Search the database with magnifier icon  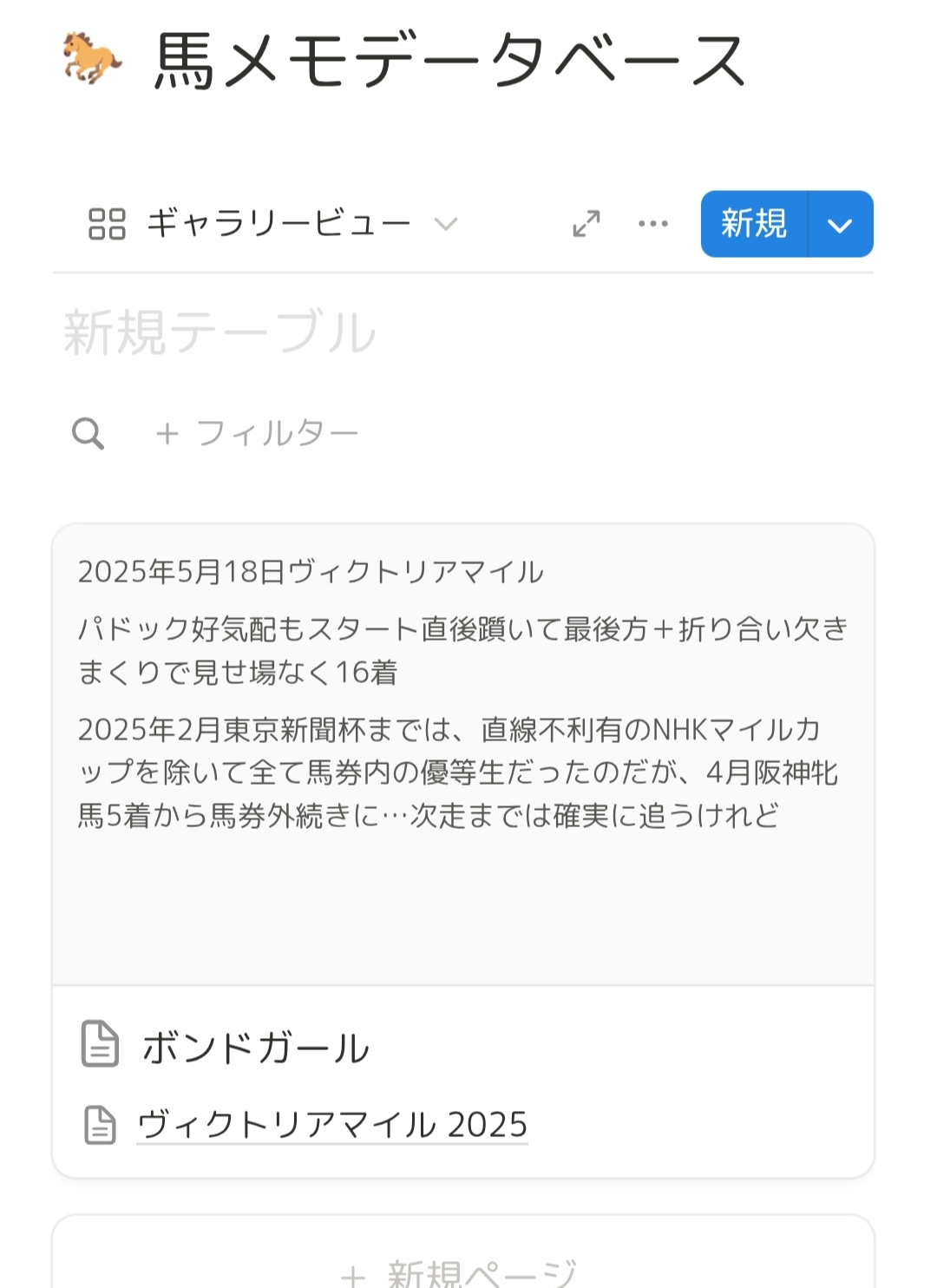pos(88,432)
